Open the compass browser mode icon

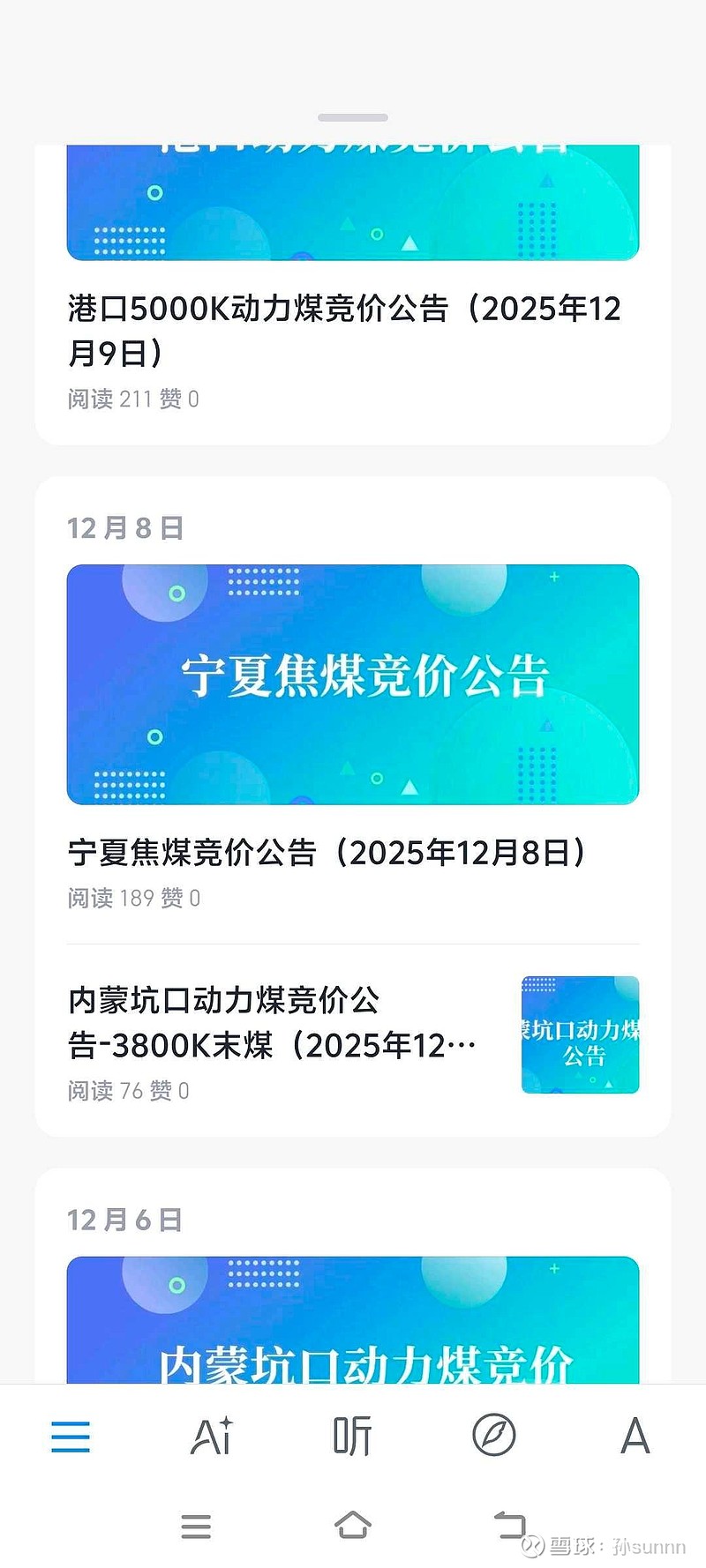(494, 1436)
